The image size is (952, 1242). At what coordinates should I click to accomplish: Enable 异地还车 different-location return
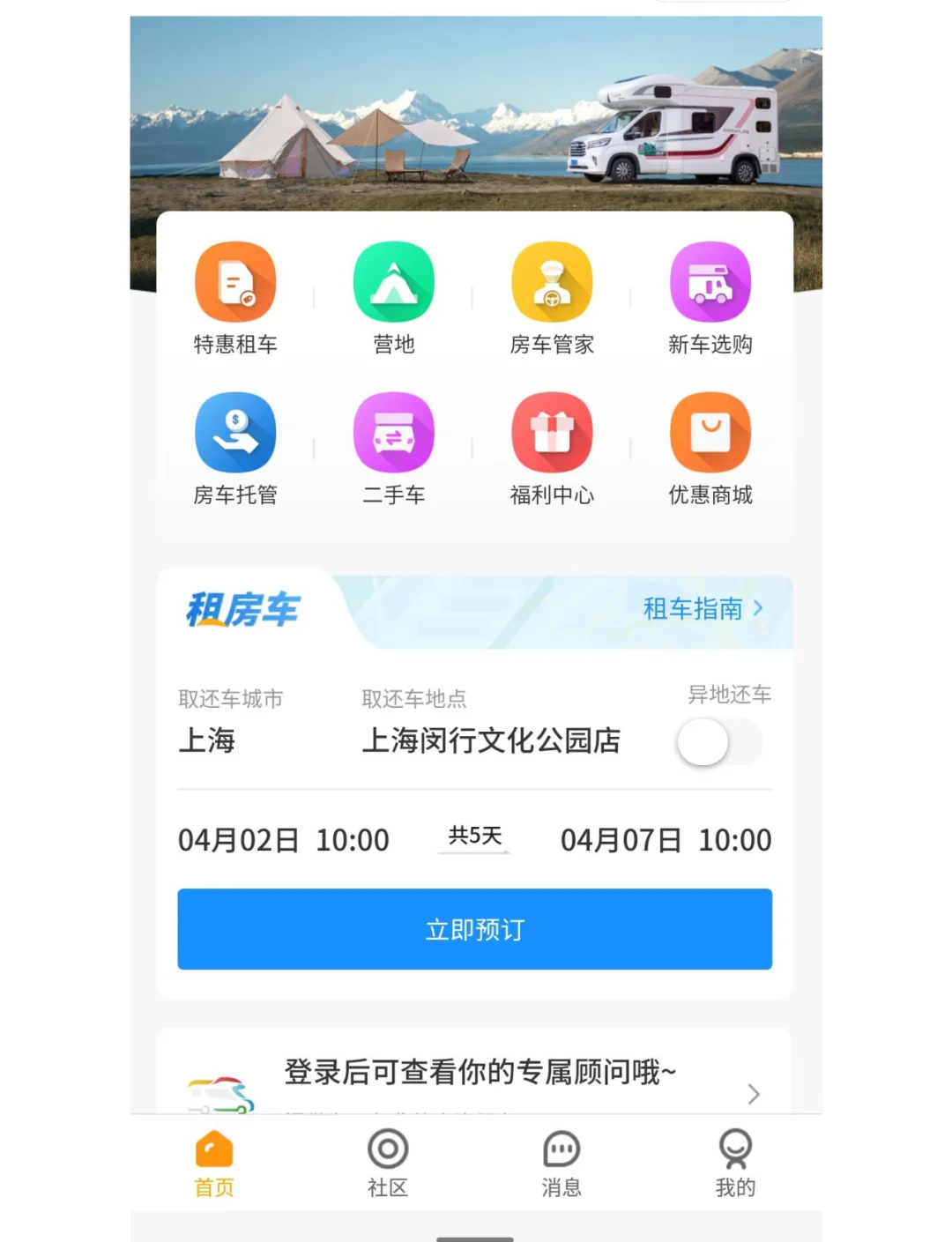point(718,741)
